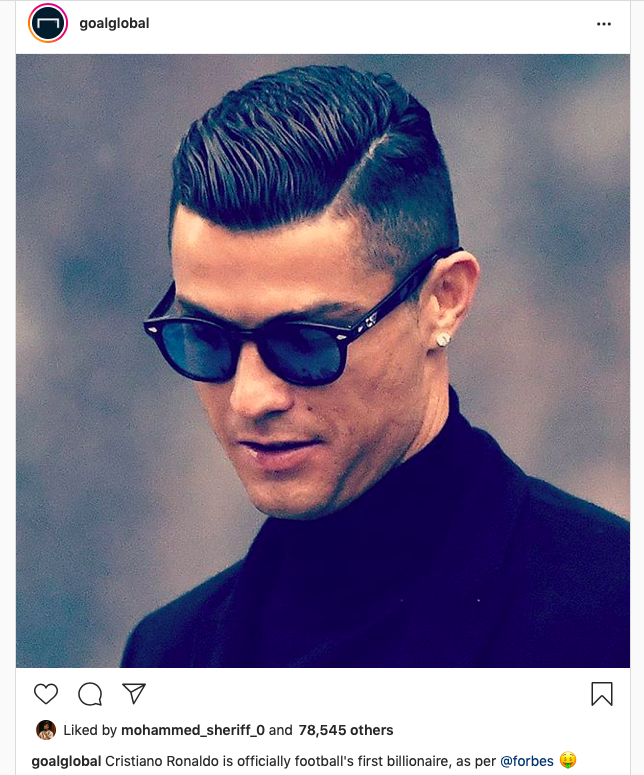Open the goalglobal username in post header
Image resolution: width=644 pixels, height=775 pixels.
coord(114,23)
